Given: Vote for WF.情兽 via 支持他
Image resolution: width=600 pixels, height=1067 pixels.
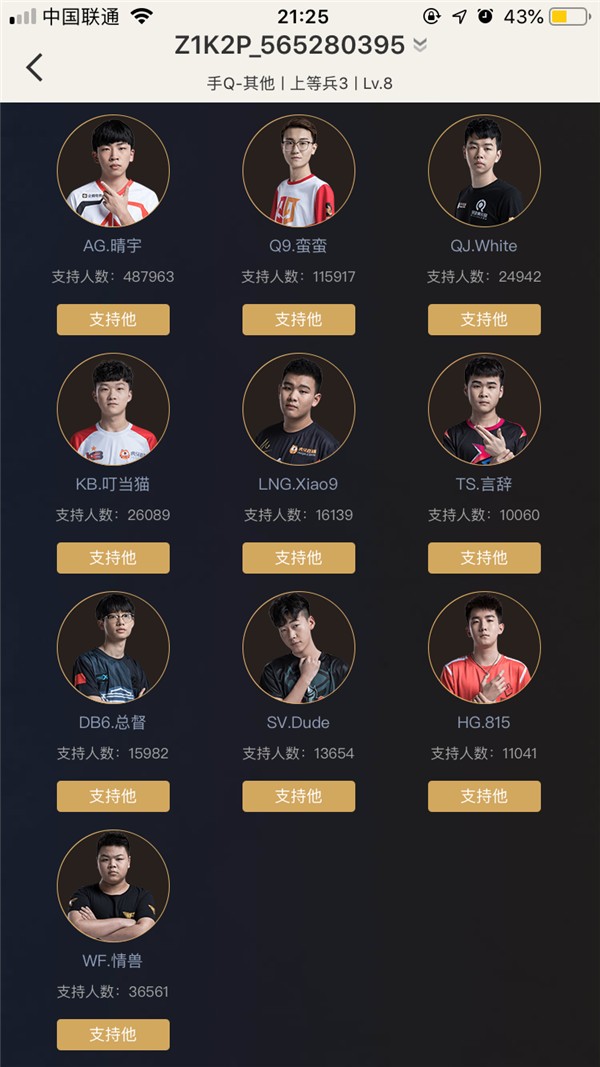Looking at the screenshot, I should tap(113, 1034).
